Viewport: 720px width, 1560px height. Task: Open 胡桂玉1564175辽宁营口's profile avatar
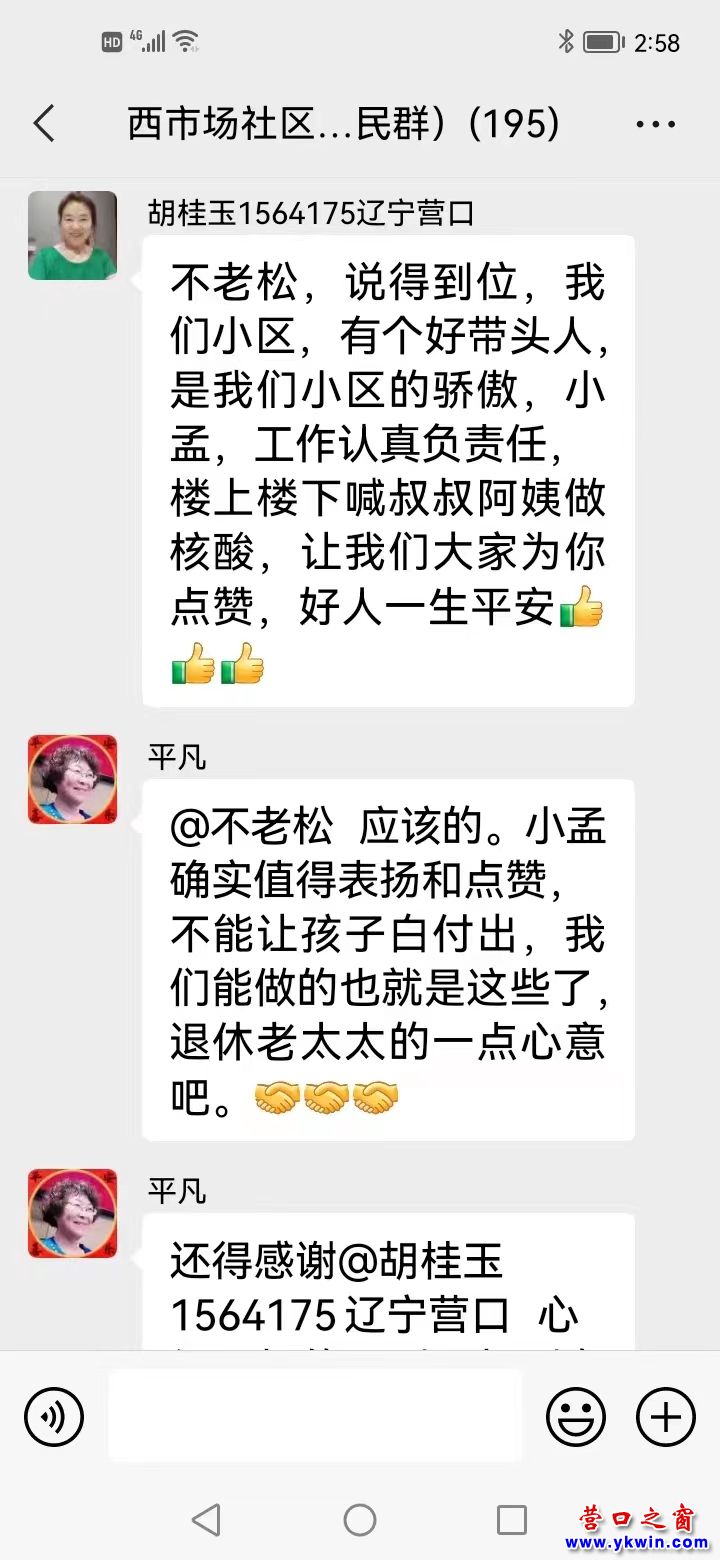(x=72, y=235)
